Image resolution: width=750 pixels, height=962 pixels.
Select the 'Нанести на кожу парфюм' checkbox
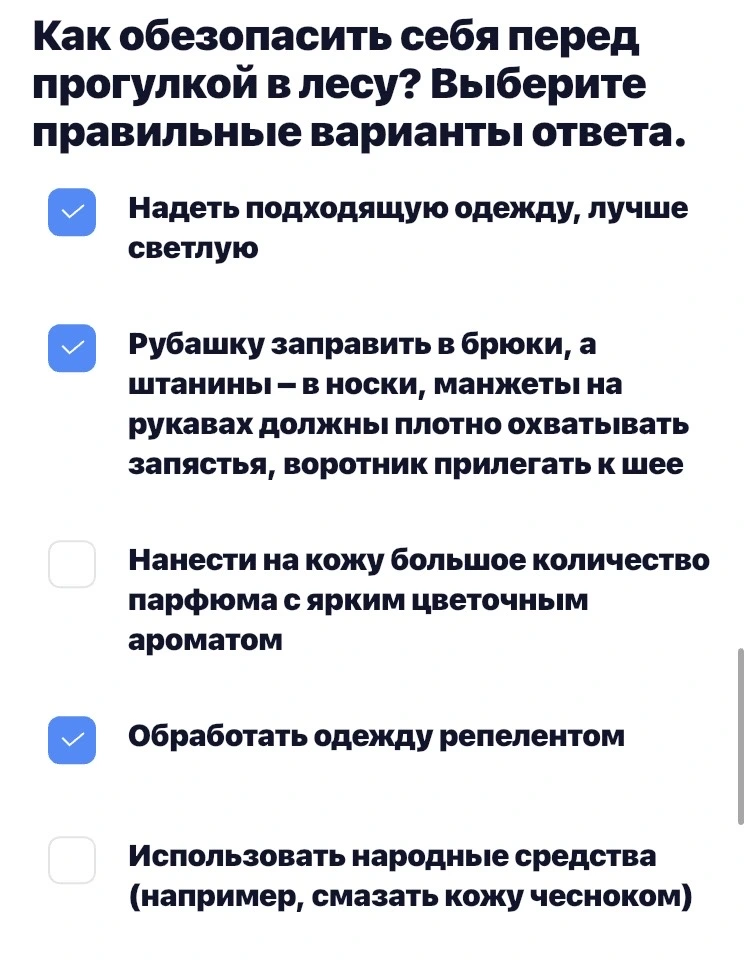pyautogui.click(x=72, y=564)
